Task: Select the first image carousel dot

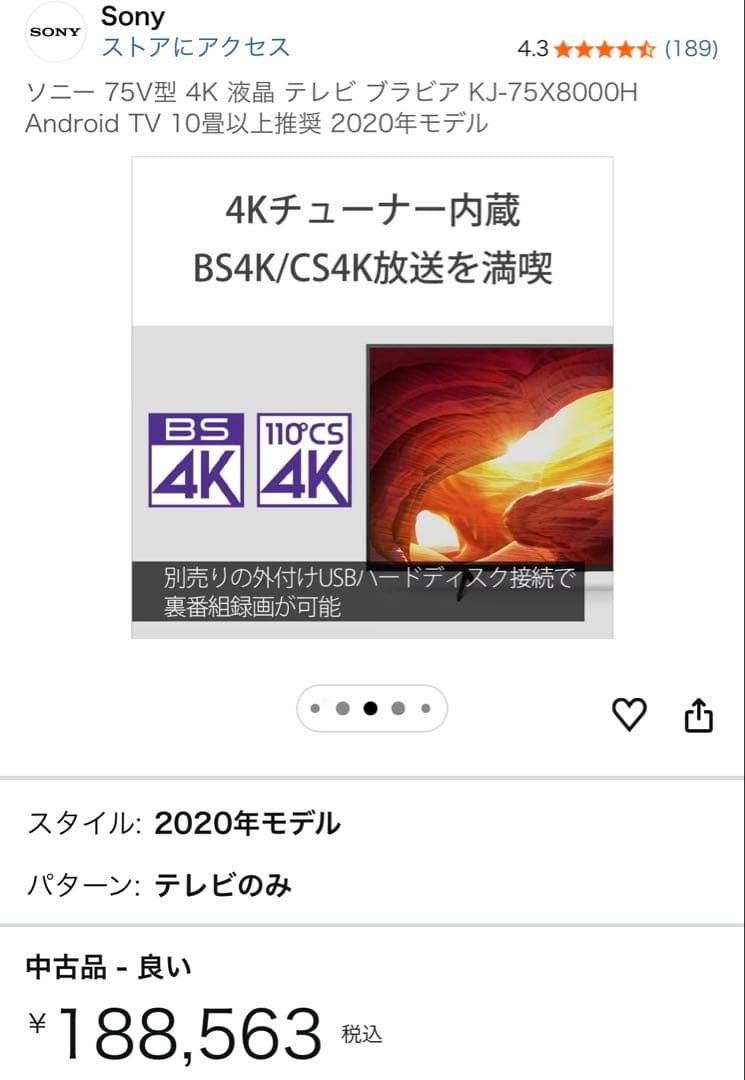Action: [x=316, y=708]
